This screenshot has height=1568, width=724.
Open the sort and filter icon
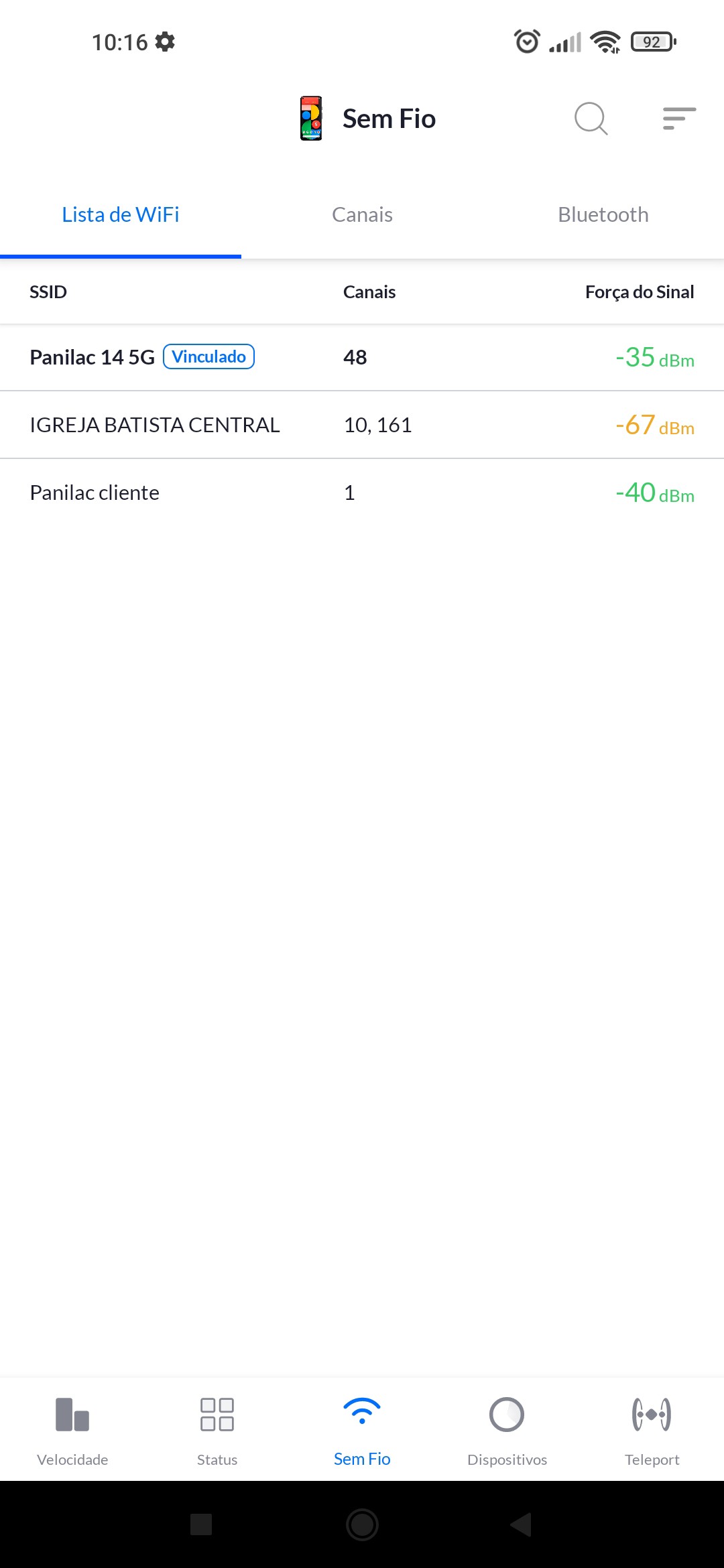pos(679,119)
